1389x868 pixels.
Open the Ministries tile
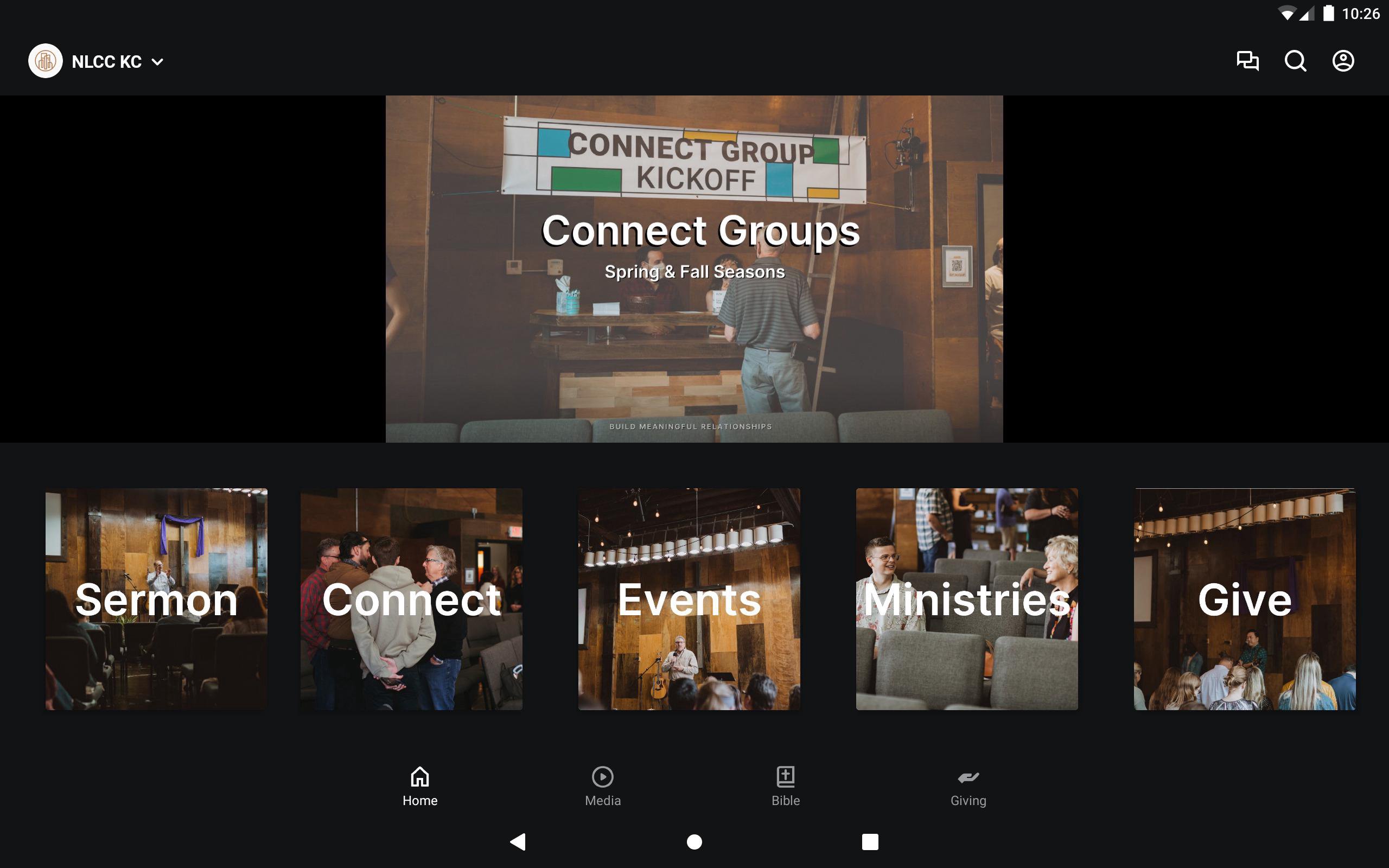point(966,599)
